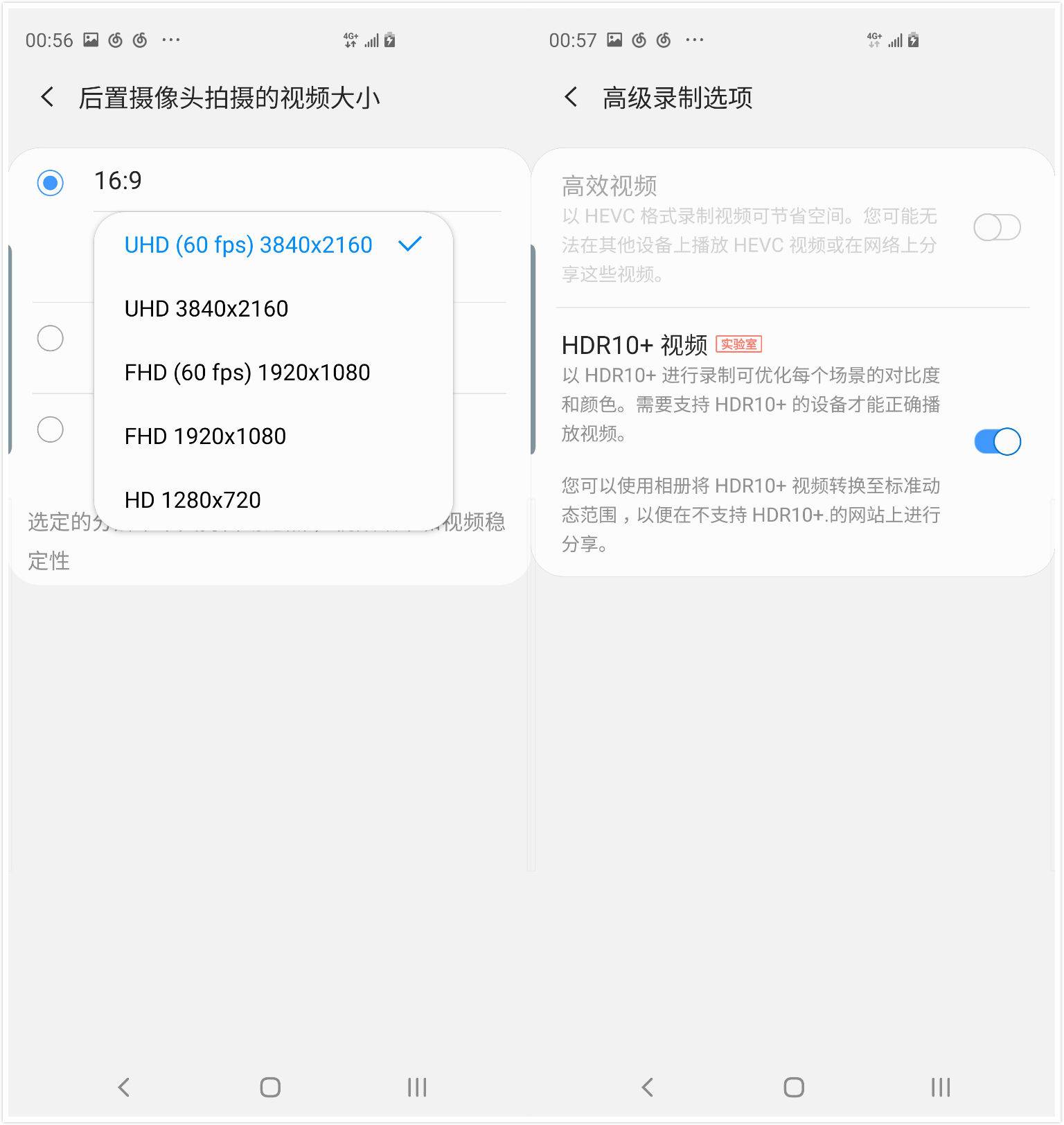Disable the HDR10+ 视频 toggle
The image size is (1064, 1125).
click(x=997, y=441)
